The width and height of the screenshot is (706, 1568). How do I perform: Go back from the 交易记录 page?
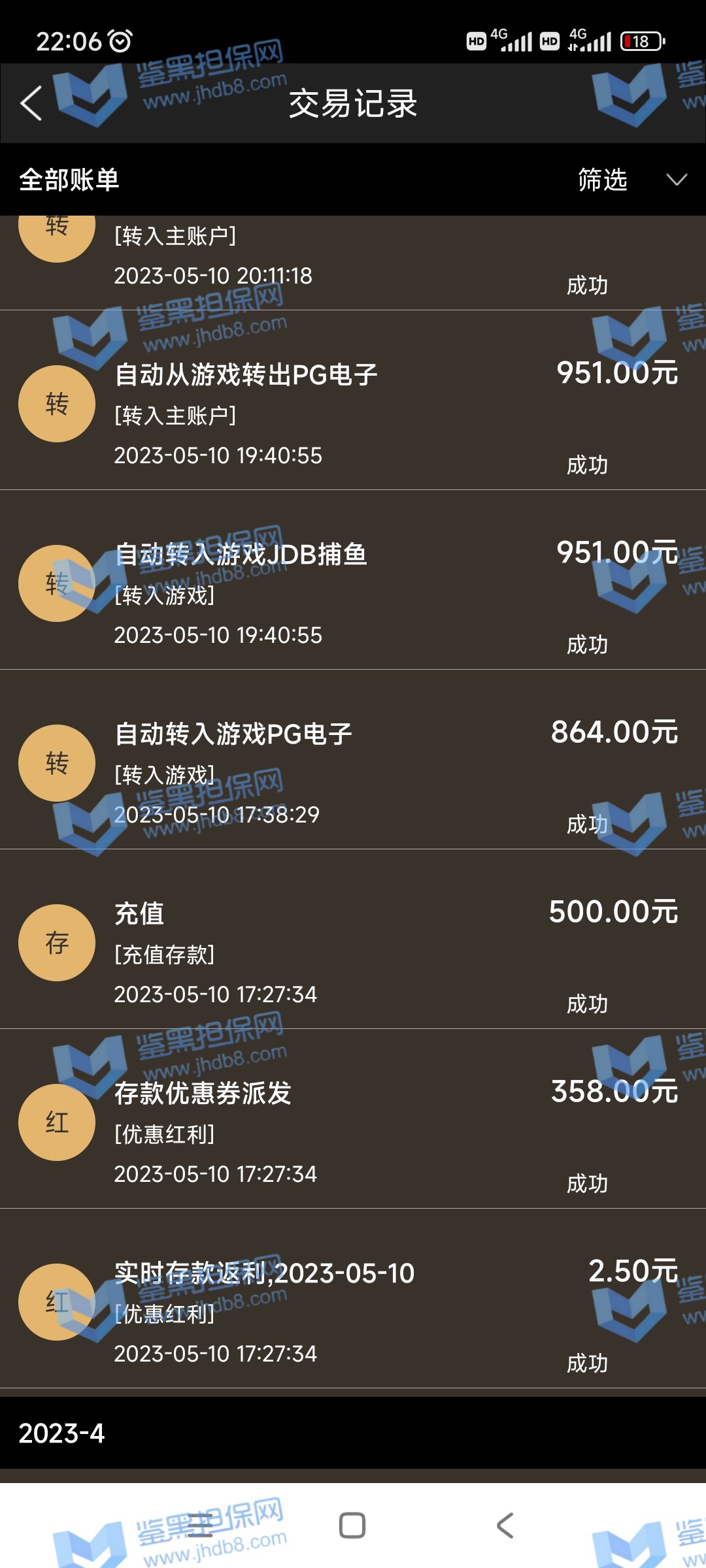31,103
